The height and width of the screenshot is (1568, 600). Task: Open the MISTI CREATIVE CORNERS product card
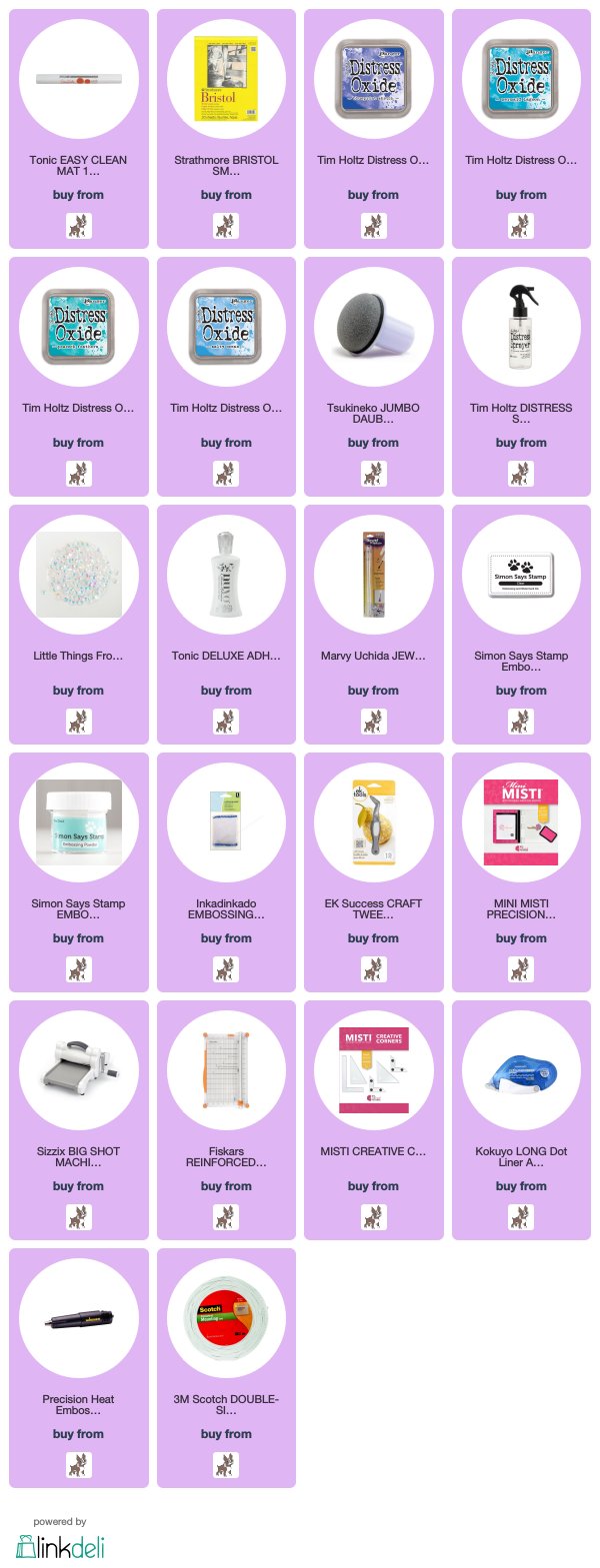[373, 1071]
